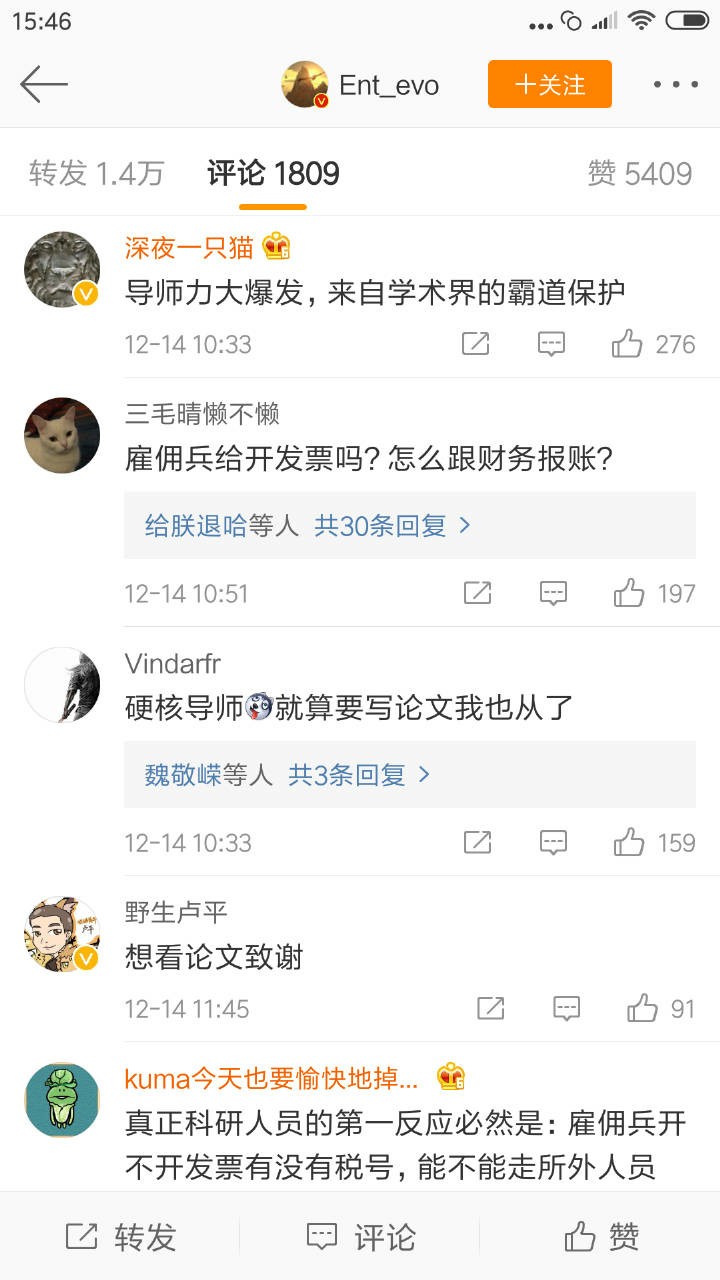Open the three-dot overflow menu

[x=675, y=85]
